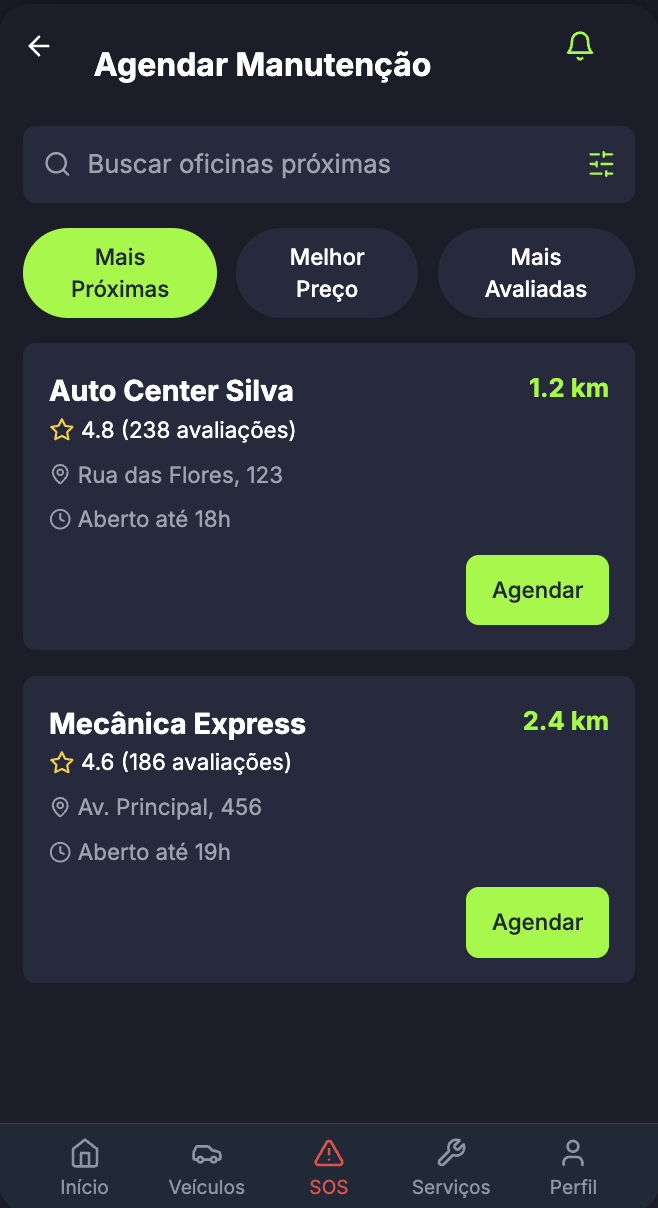Open the search filter options icon
Viewport: 658px width, 1208px height.
pos(601,164)
